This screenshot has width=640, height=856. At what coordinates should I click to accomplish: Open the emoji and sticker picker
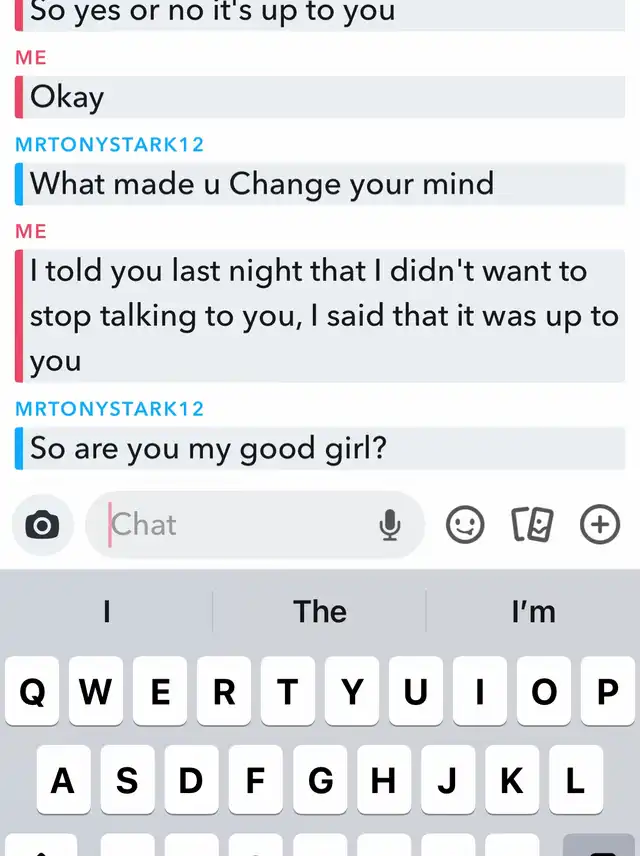pos(465,525)
